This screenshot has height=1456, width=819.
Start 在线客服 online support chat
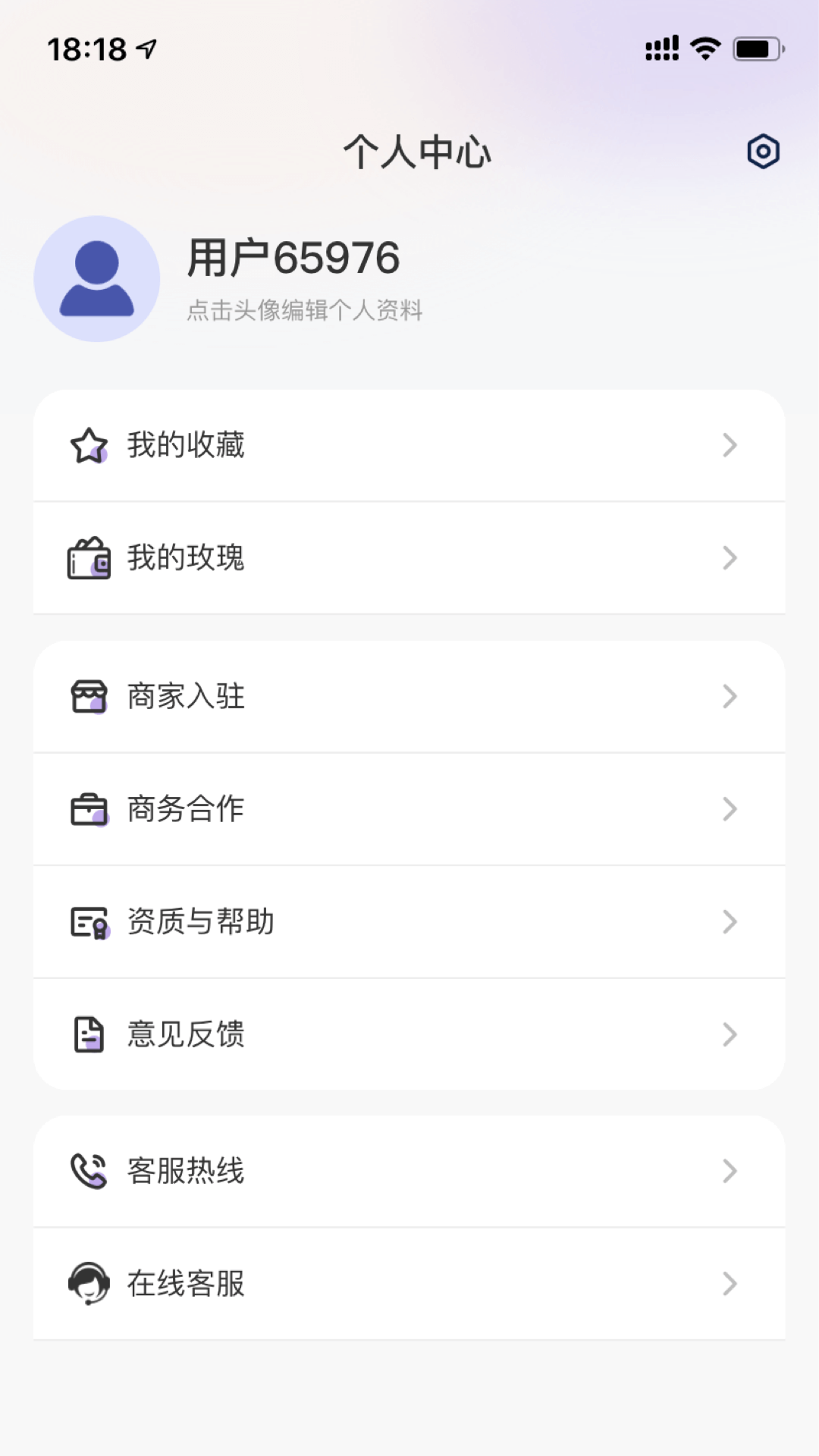409,1284
